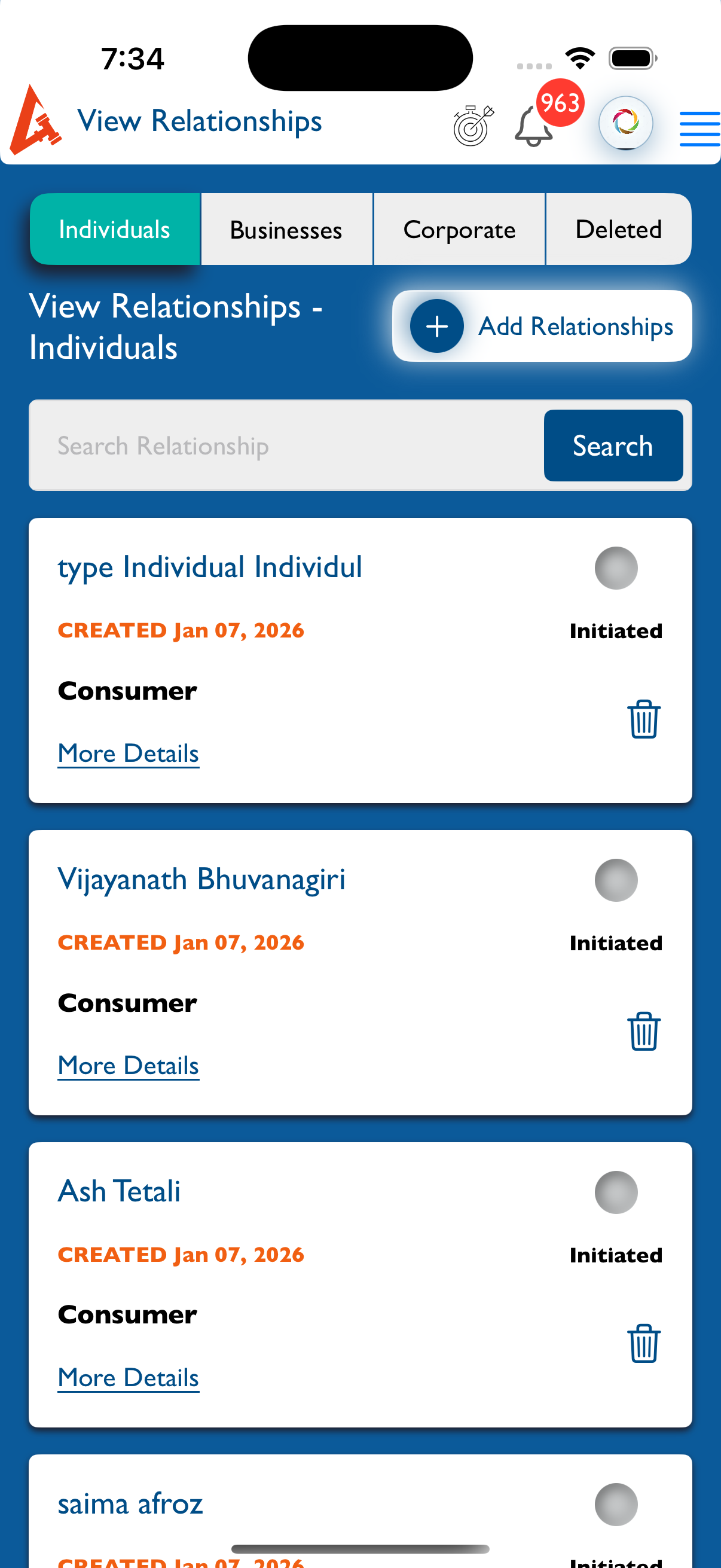
Task: Open the notifications bell
Action: coord(534,127)
